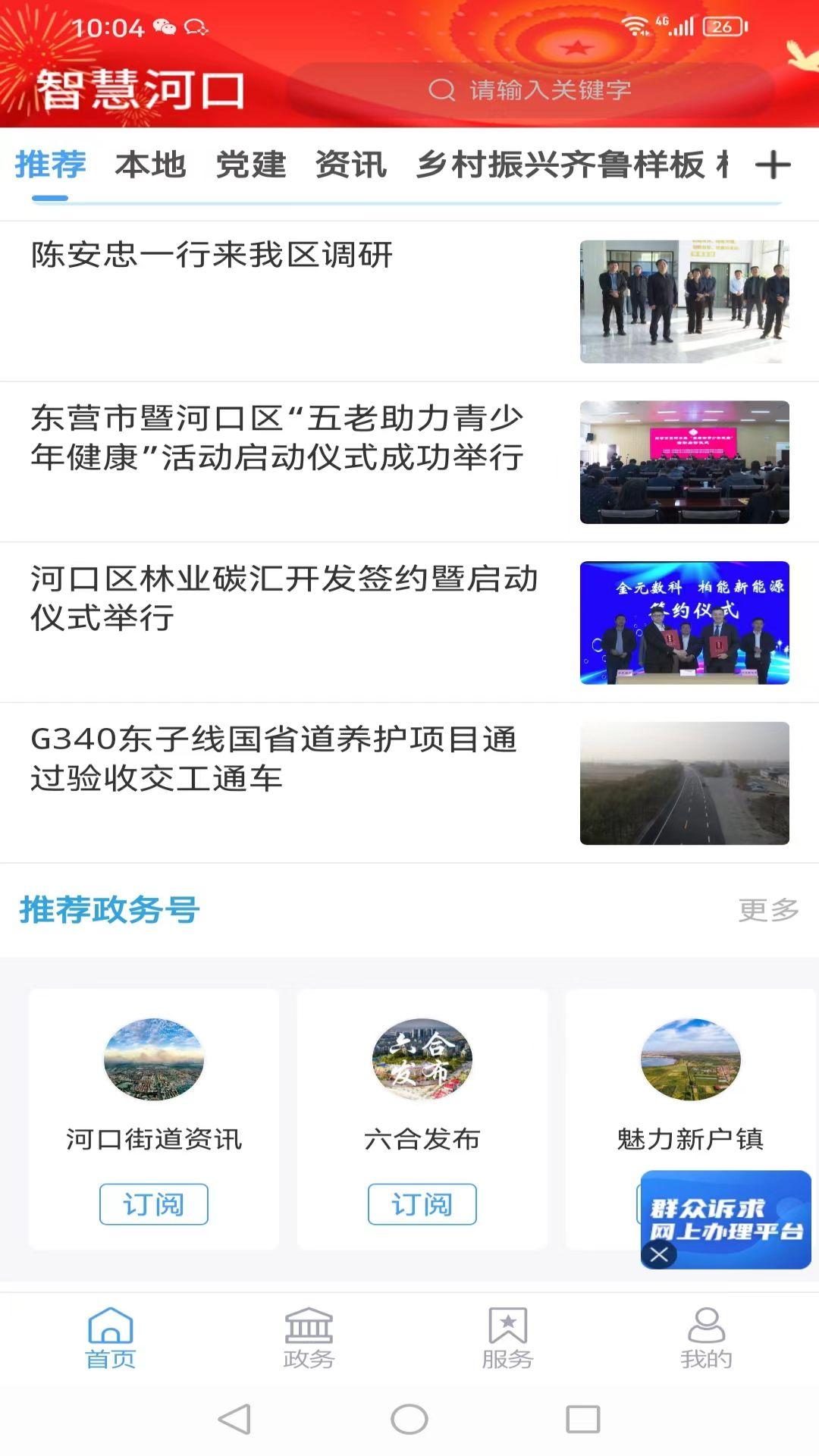
Task: Tap the 魅力新户镇 circular avatar
Action: coord(691,1060)
